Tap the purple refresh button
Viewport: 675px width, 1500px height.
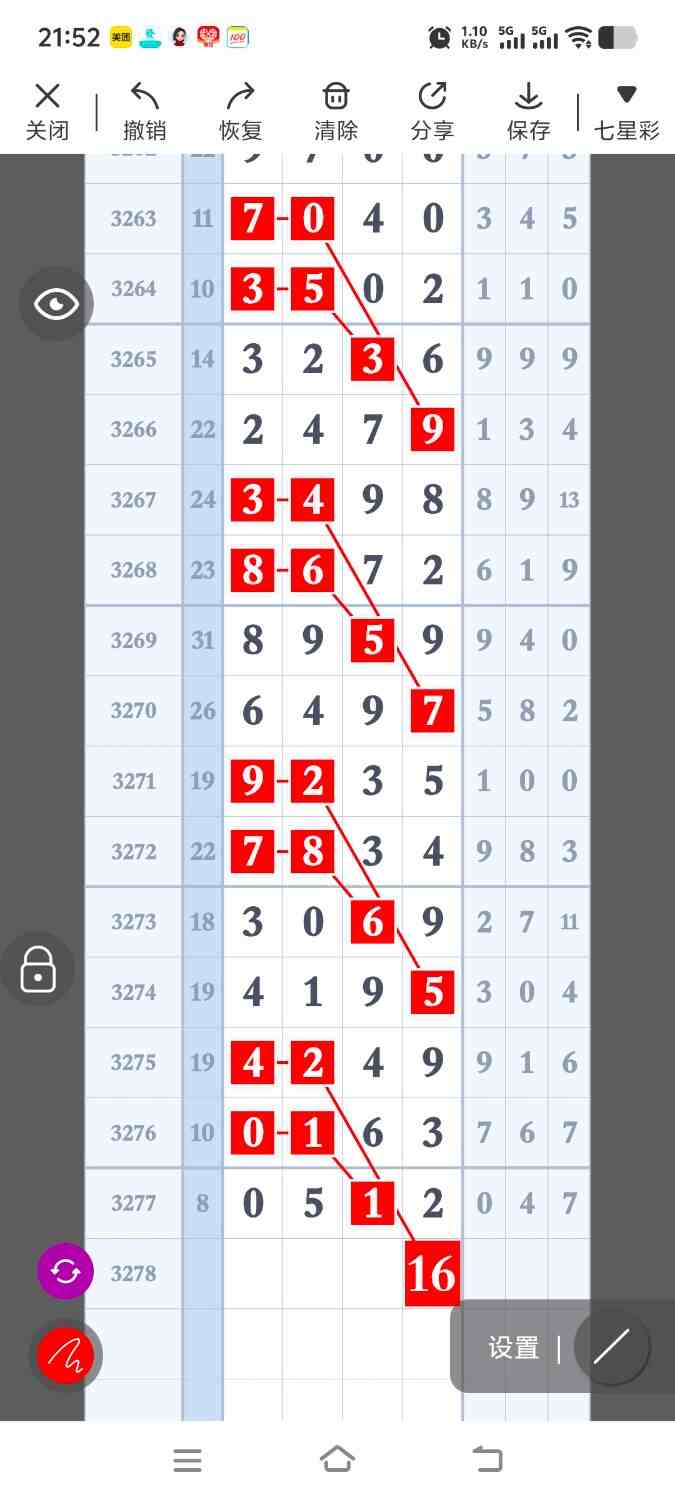point(65,1271)
